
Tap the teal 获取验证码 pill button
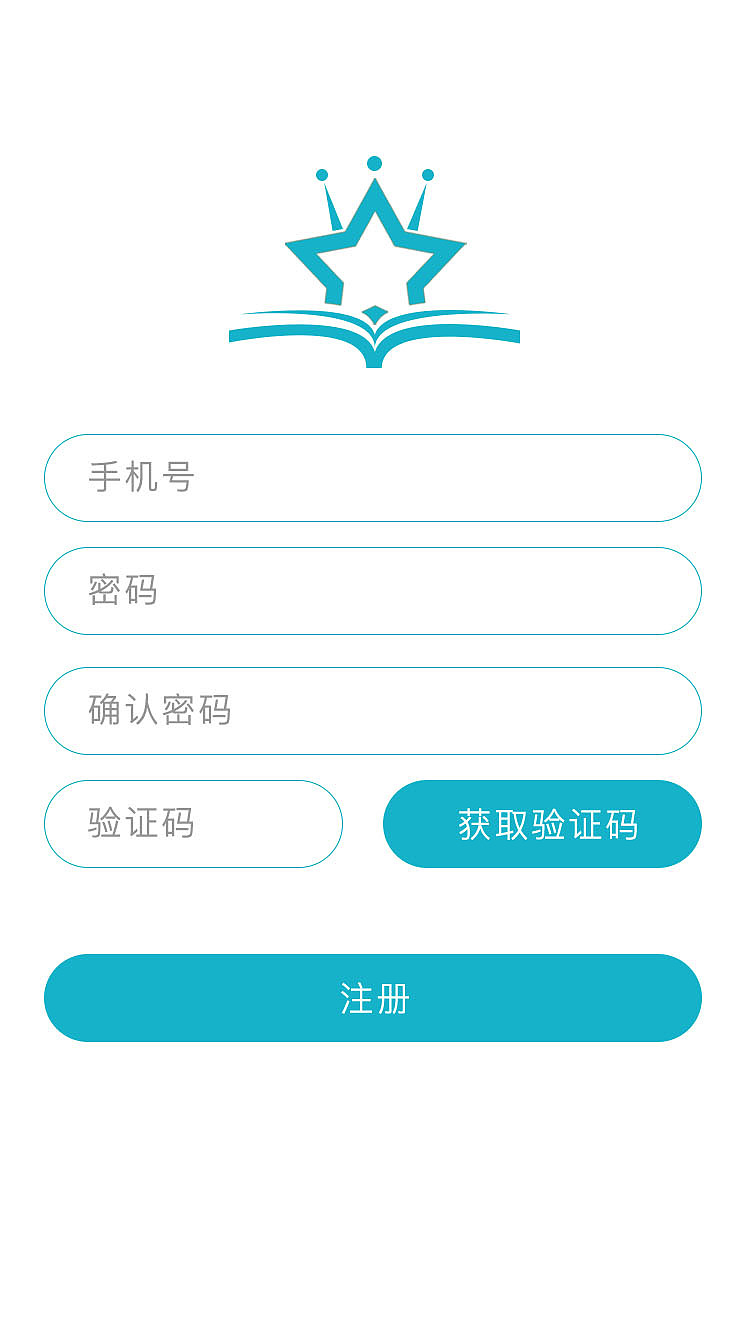(543, 823)
